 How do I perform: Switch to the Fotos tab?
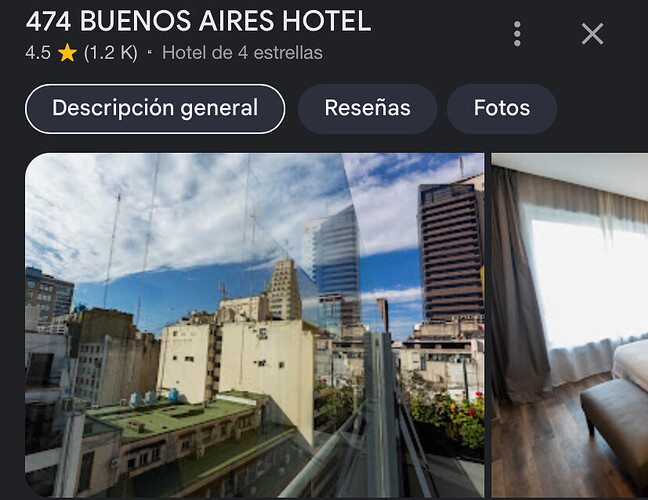point(501,109)
